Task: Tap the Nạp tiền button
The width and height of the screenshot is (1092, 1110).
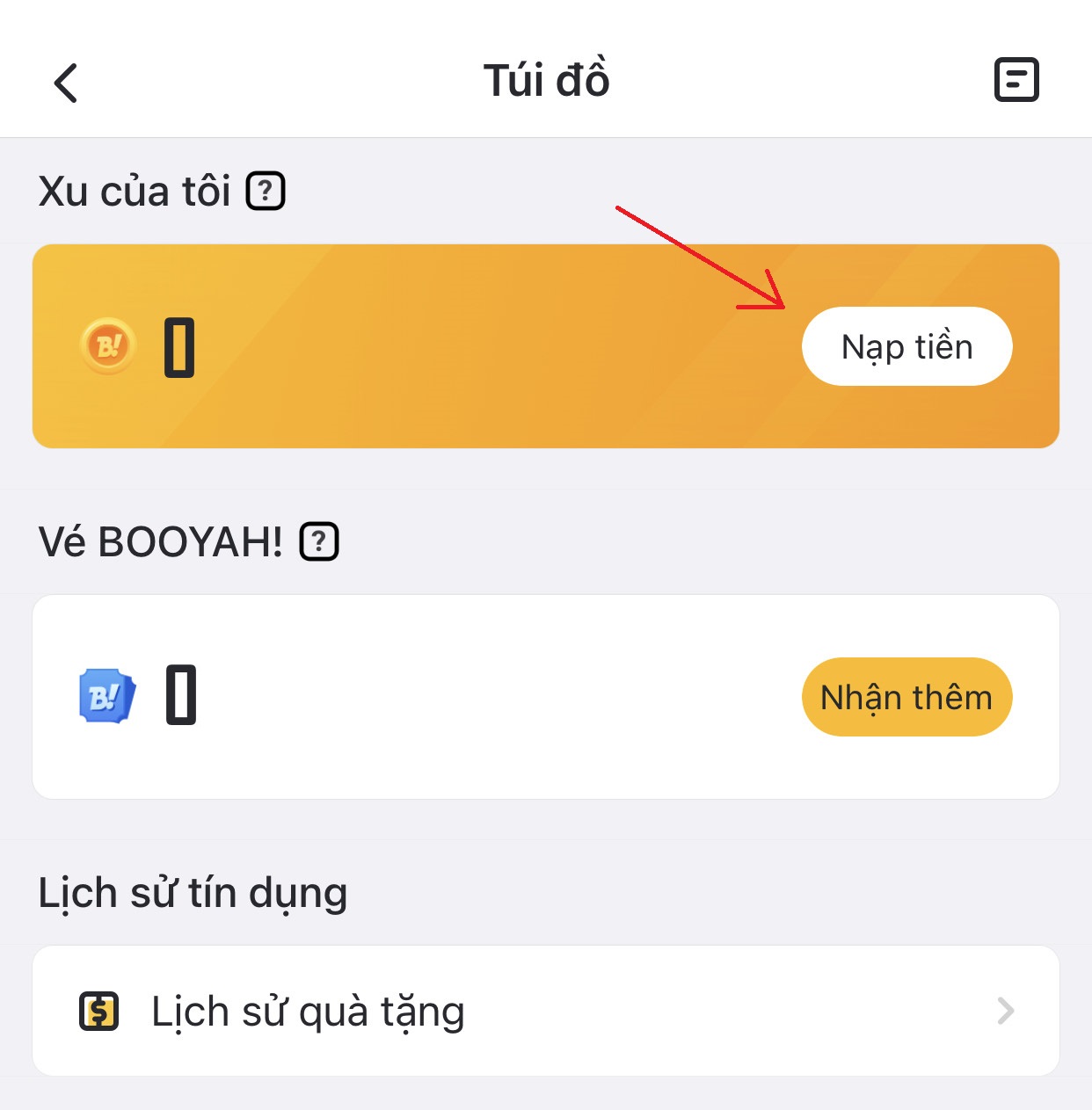Action: click(906, 346)
